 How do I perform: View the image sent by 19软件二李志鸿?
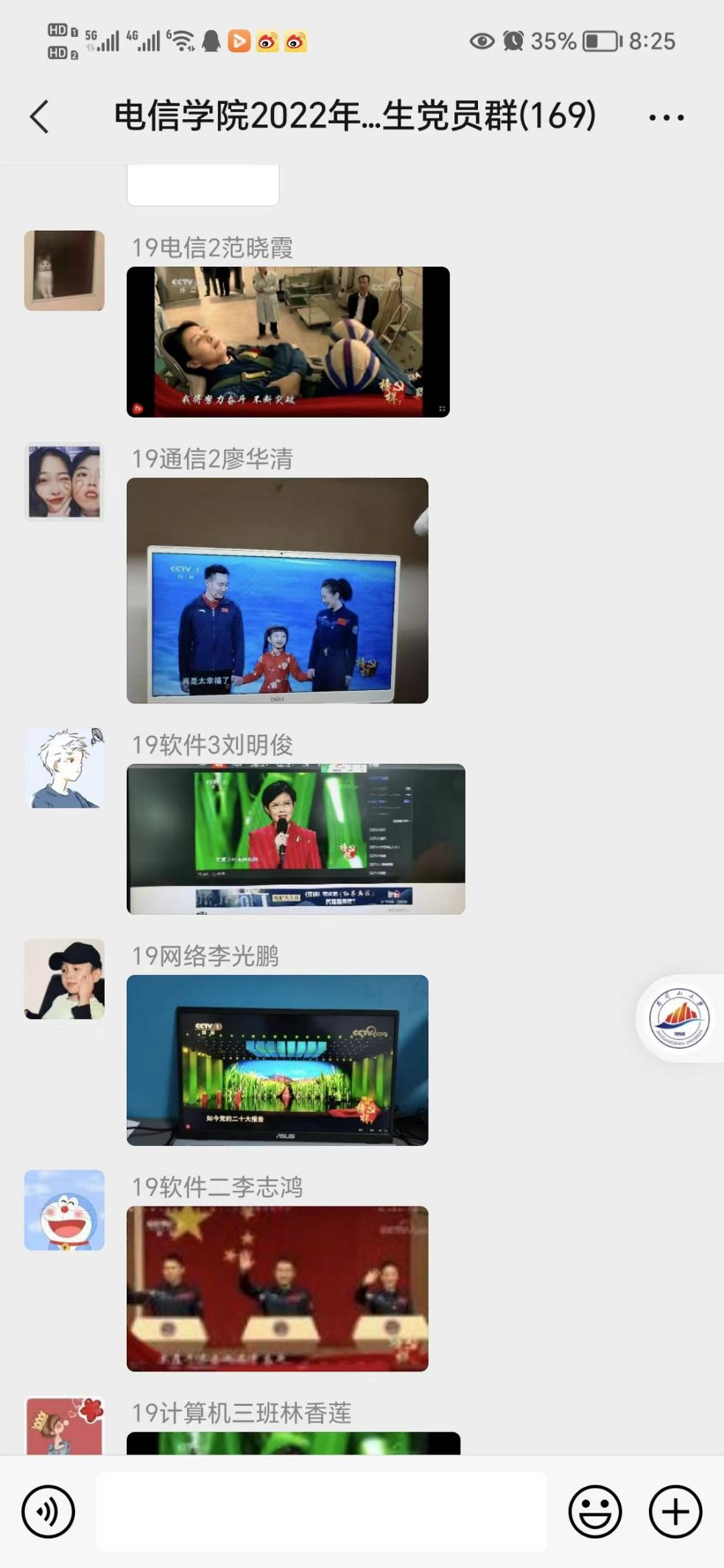(277, 1288)
